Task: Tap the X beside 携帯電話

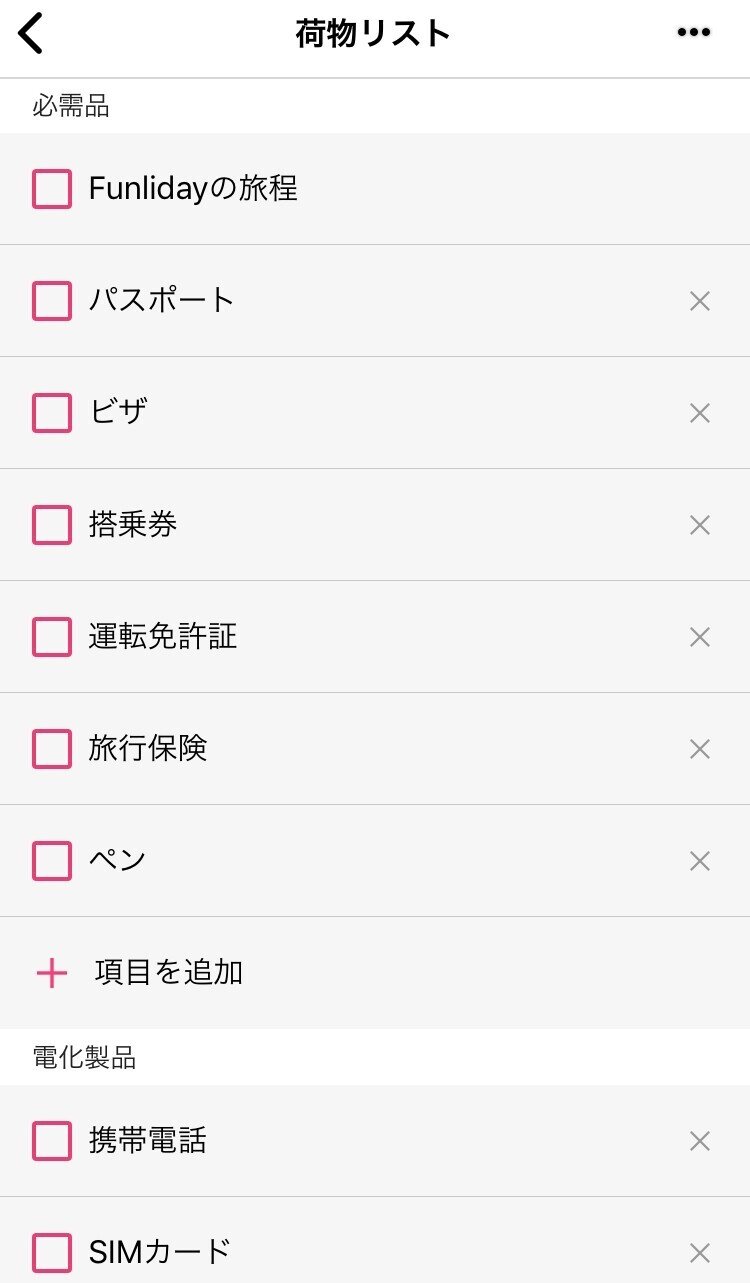Action: 699,1141
